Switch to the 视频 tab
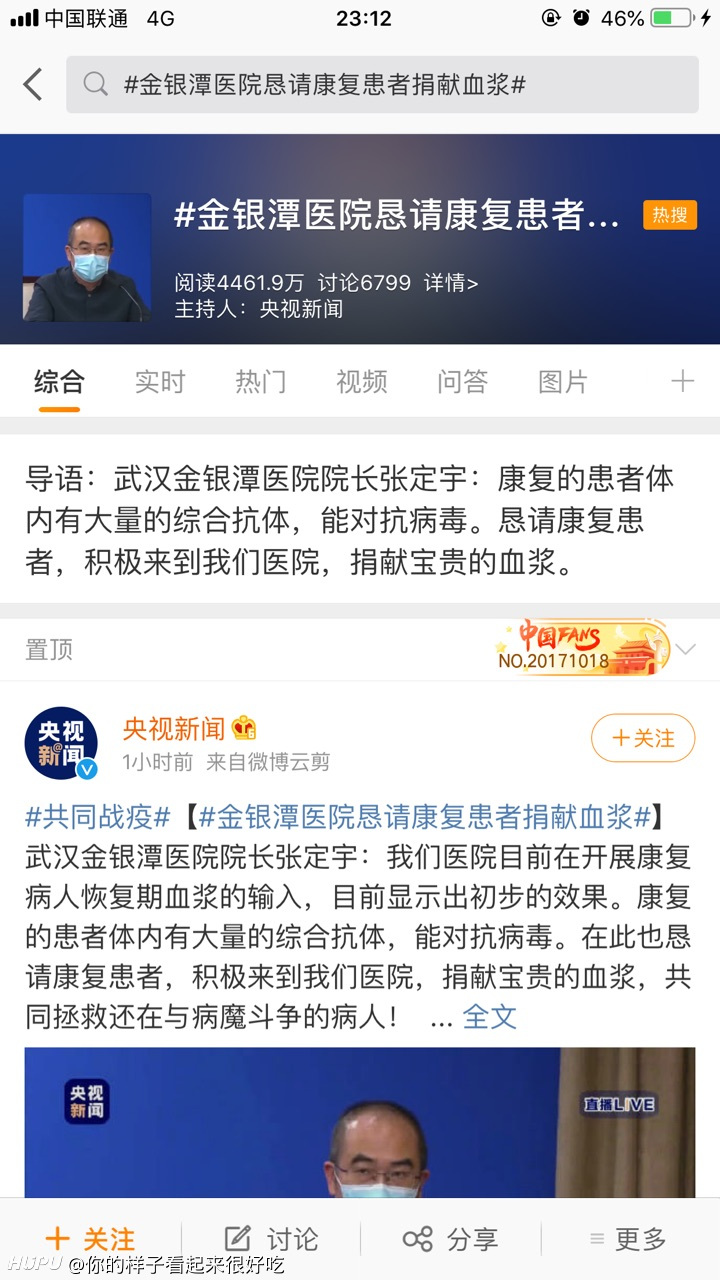The image size is (720, 1280). (362, 381)
